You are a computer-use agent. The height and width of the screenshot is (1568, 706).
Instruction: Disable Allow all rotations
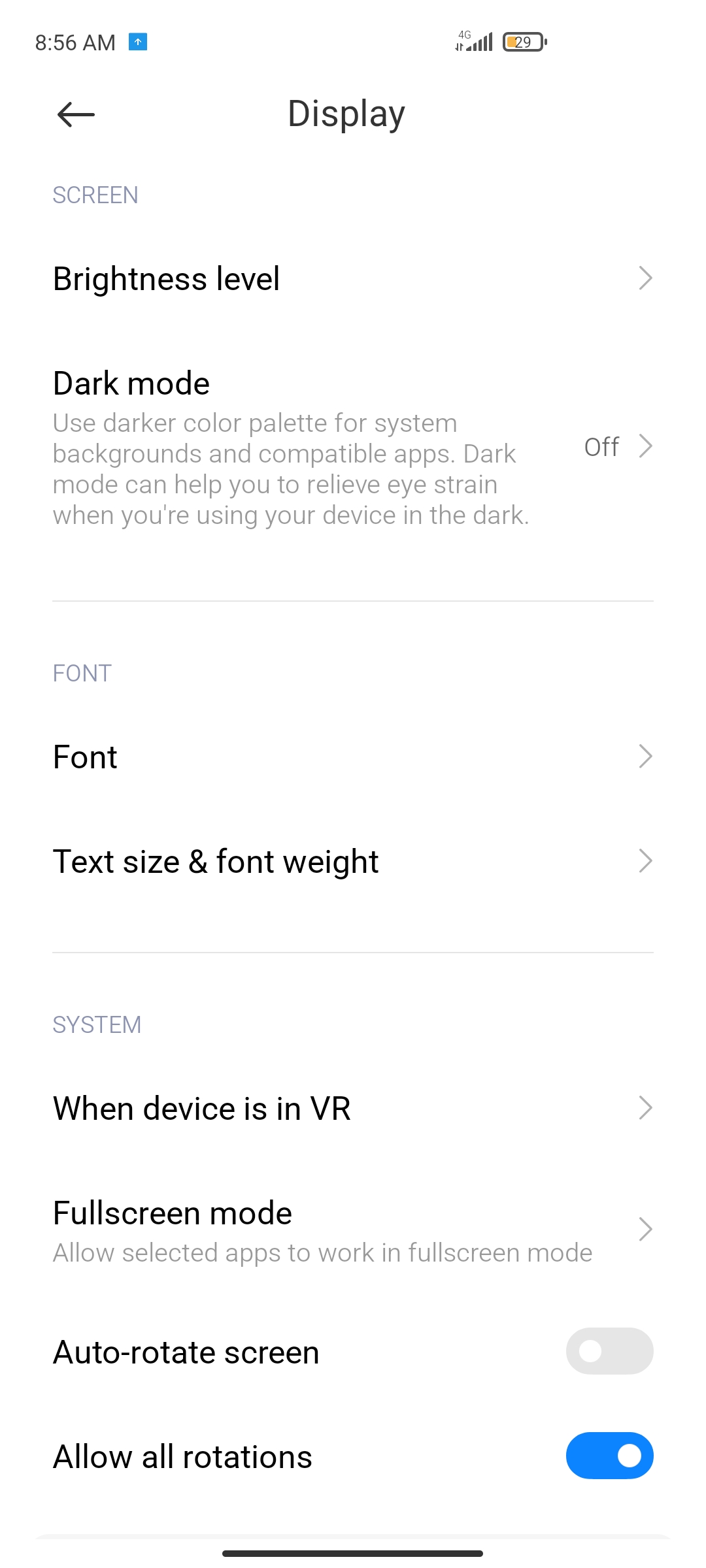pyautogui.click(x=609, y=1456)
